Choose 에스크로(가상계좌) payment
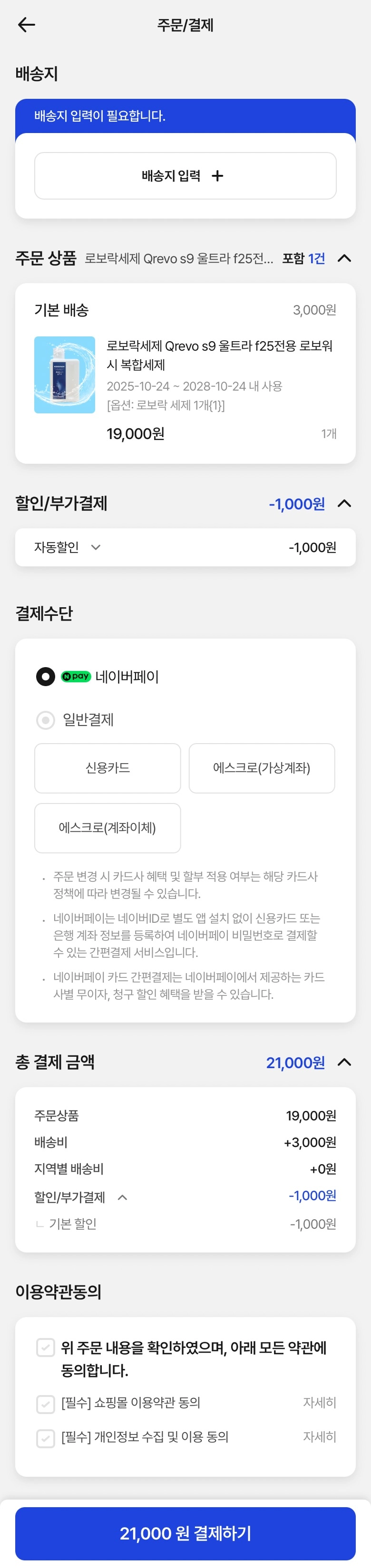 tap(261, 768)
